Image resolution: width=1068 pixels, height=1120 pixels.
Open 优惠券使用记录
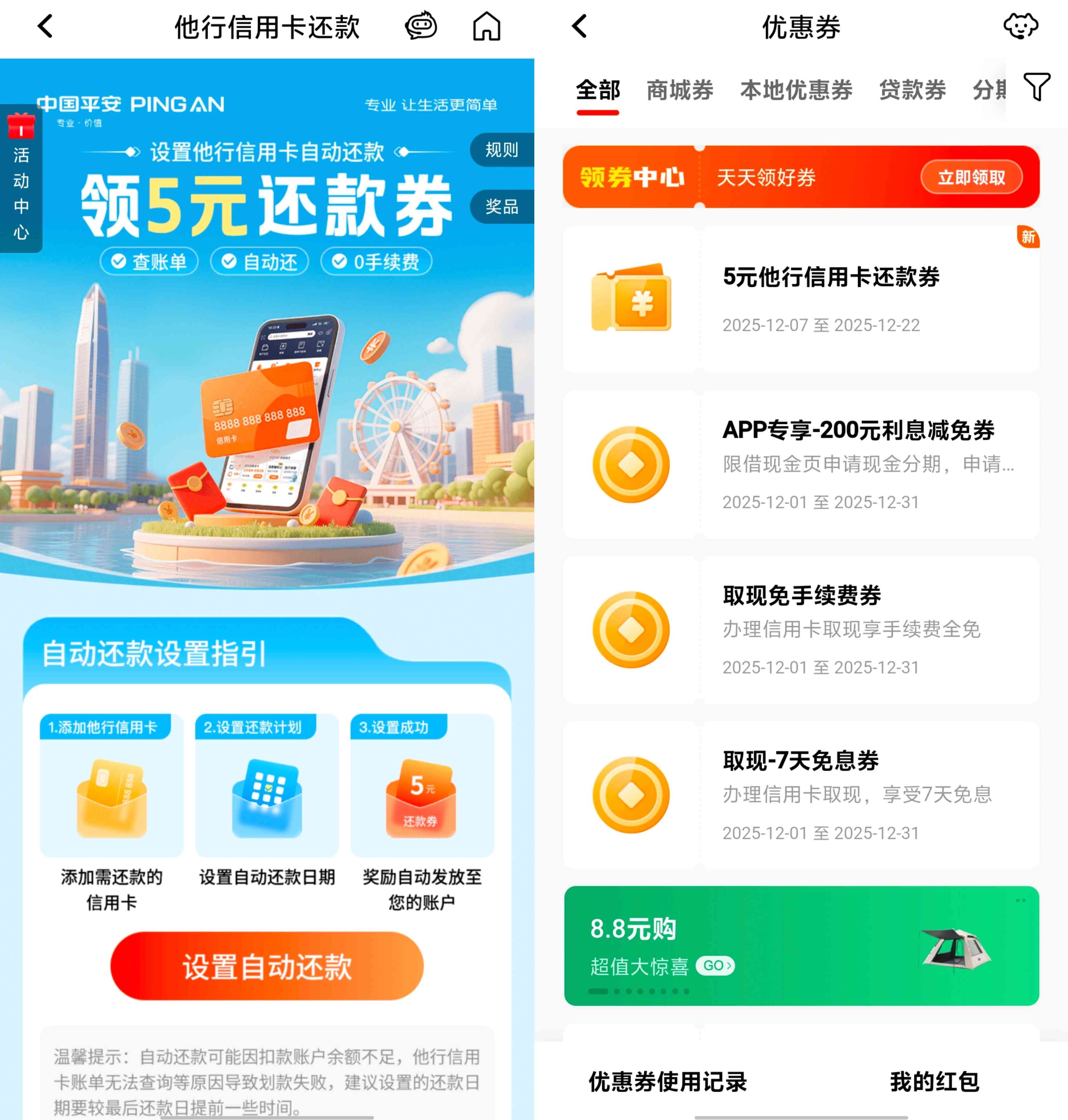(667, 1081)
